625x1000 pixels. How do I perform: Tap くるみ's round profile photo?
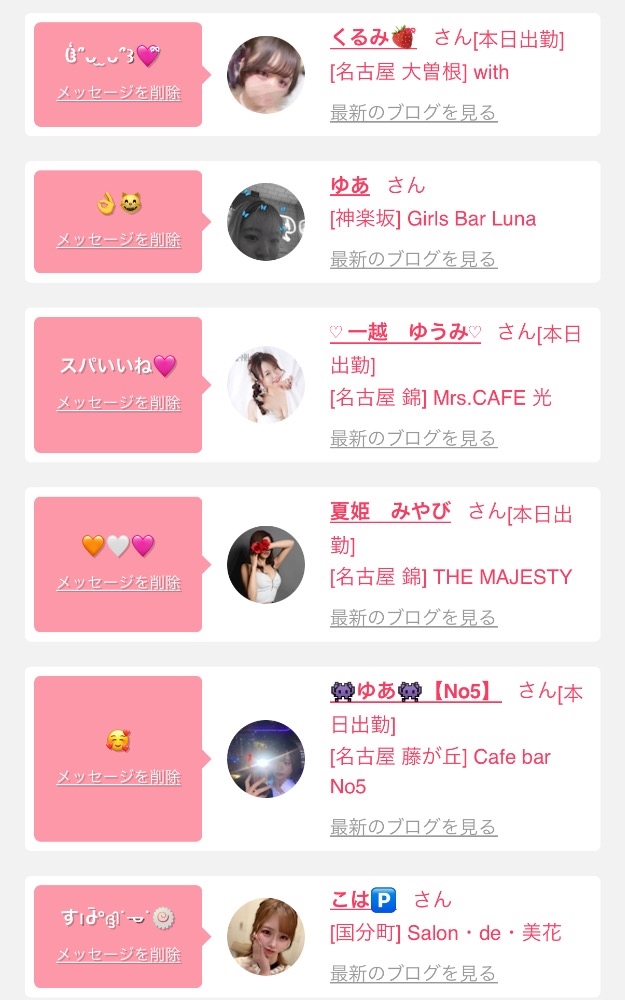click(x=266, y=75)
